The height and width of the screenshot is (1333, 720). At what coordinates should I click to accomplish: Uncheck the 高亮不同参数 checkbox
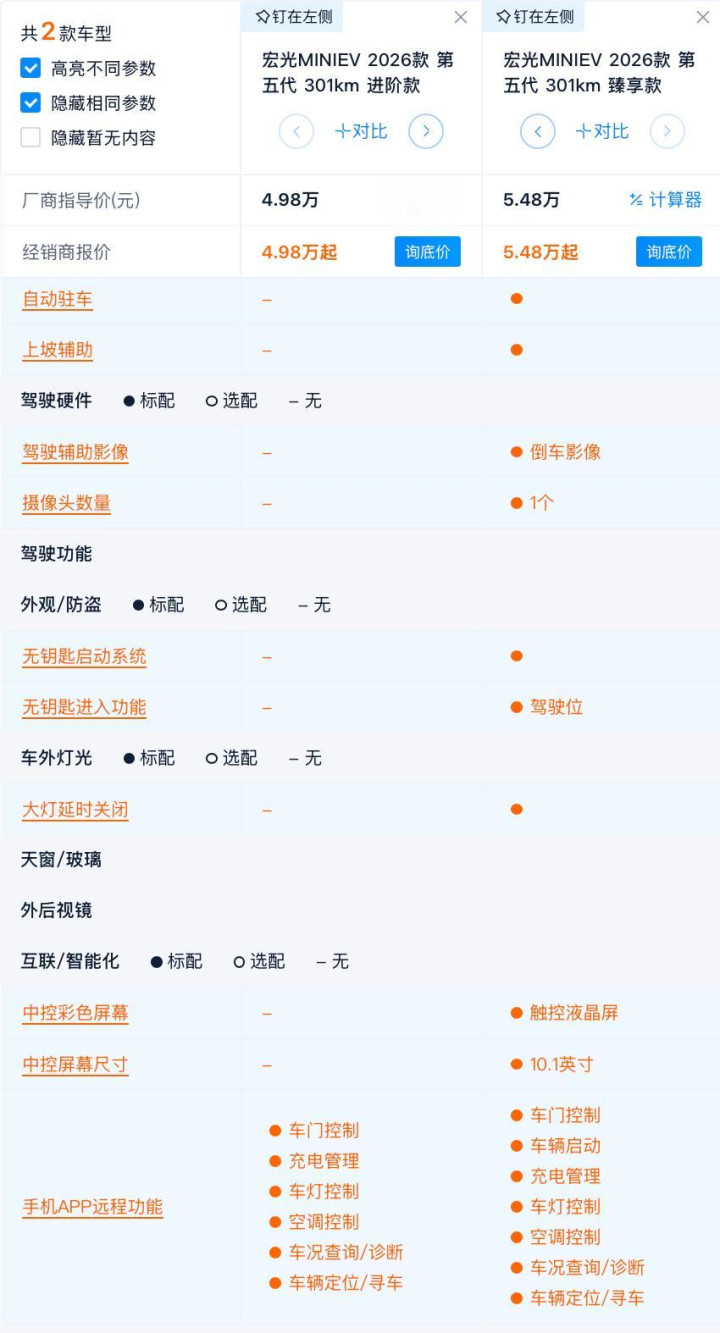point(31,69)
